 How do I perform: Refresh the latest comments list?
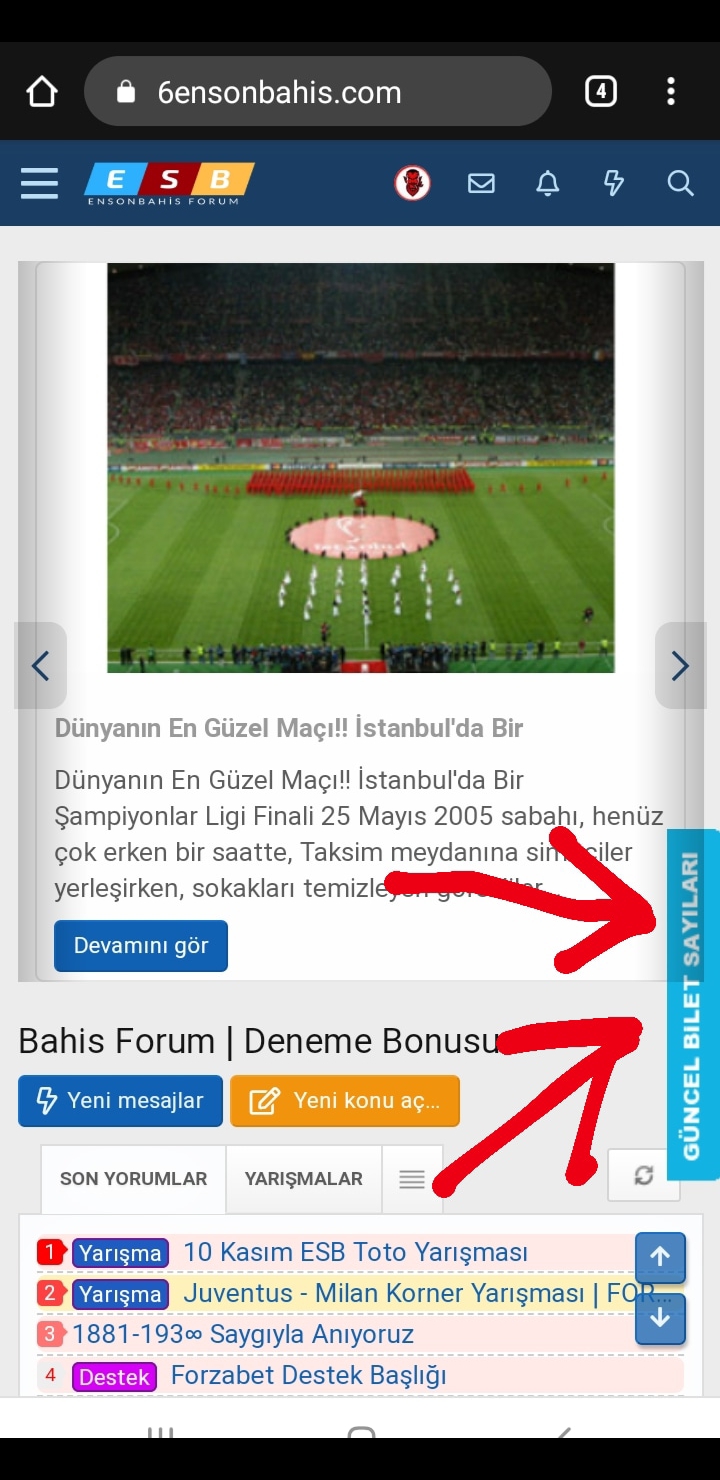644,1175
